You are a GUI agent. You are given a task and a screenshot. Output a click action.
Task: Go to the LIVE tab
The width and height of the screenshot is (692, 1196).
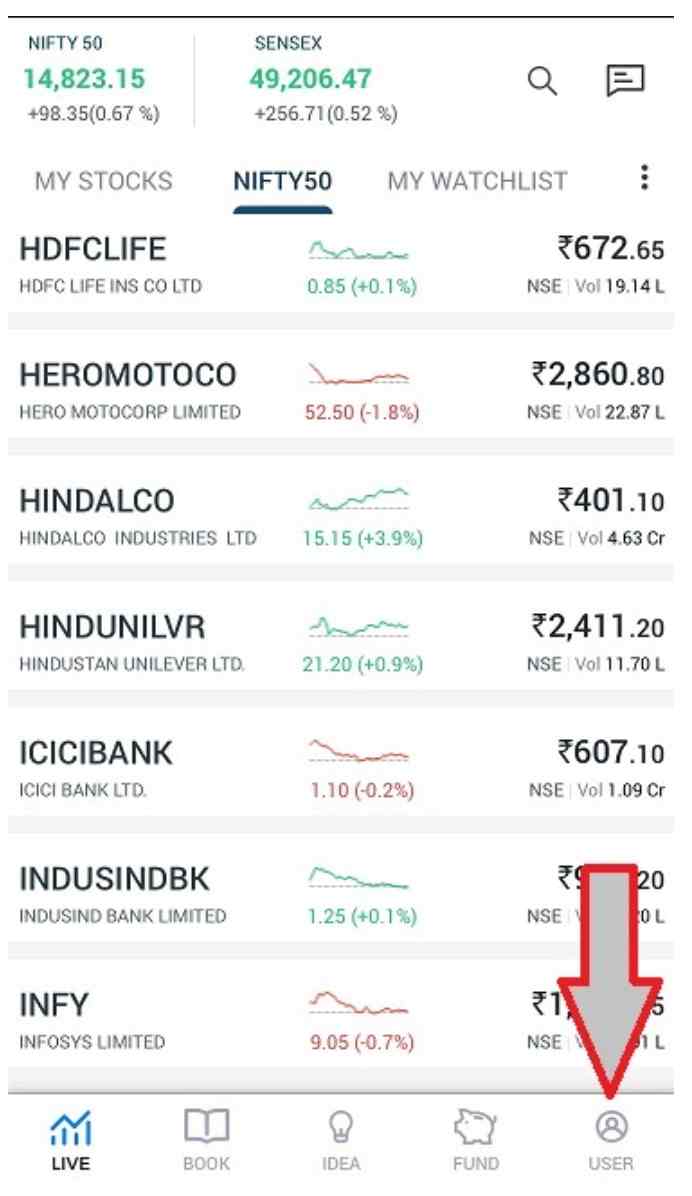[x=70, y=1141]
